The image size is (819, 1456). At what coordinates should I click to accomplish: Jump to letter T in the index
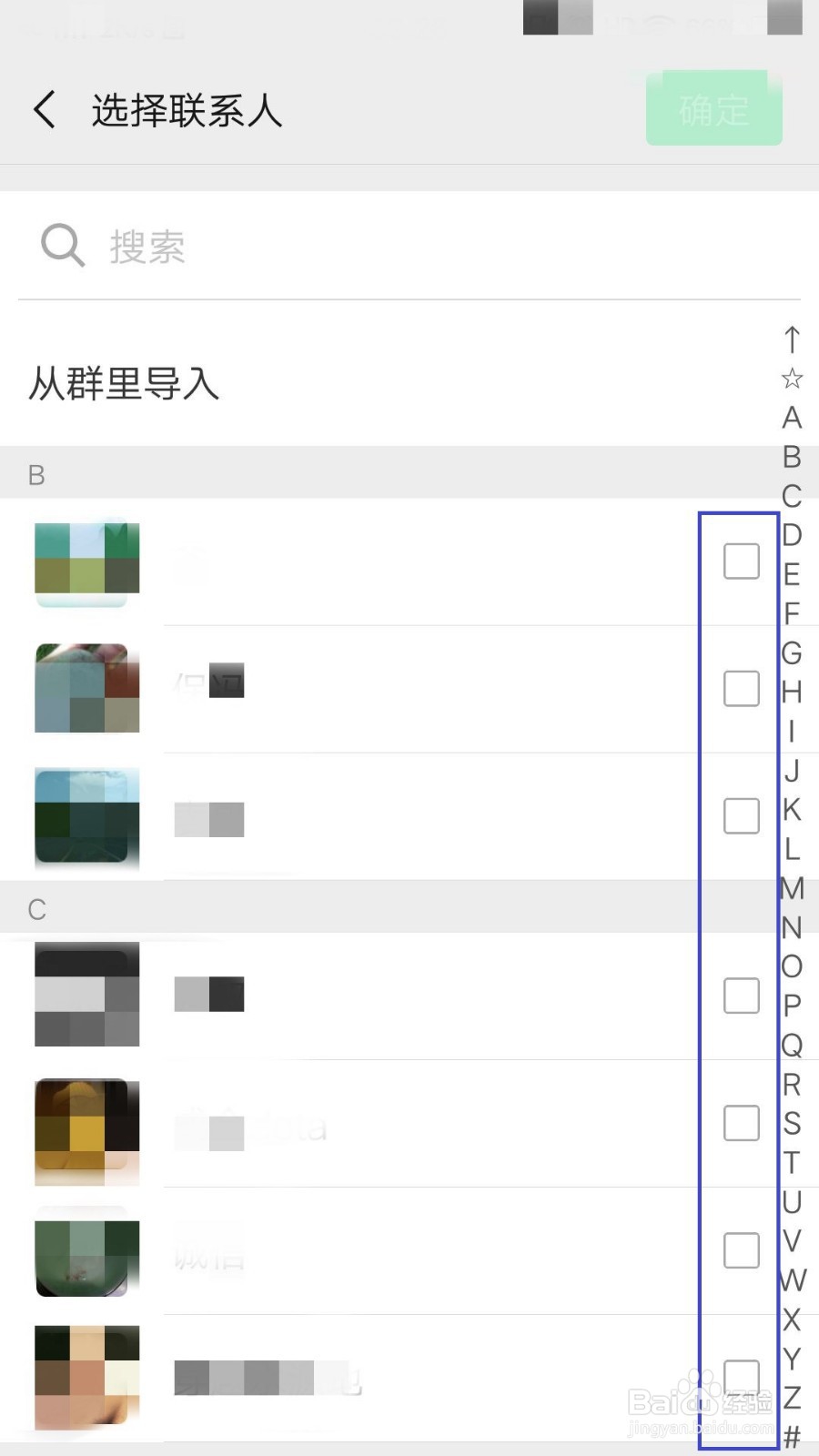[x=793, y=1162]
